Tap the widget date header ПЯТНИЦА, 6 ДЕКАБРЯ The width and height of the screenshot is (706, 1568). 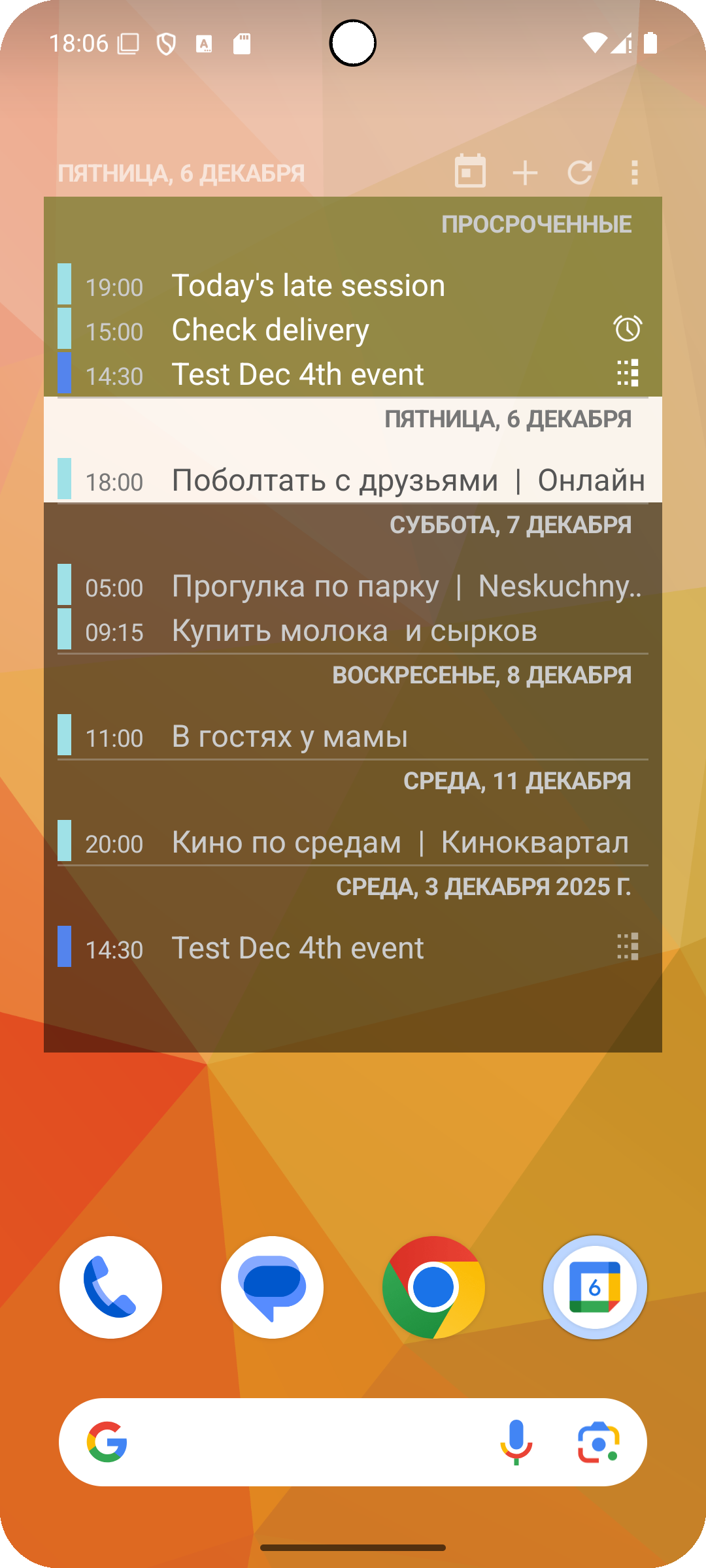coord(181,174)
